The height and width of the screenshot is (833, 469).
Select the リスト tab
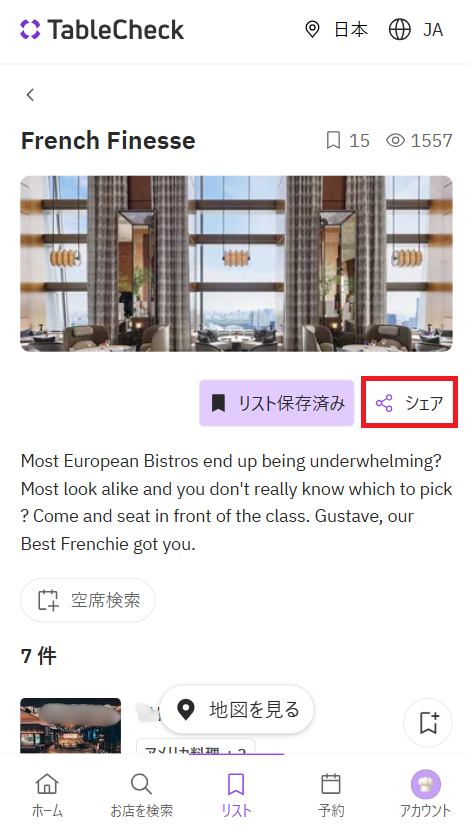click(236, 795)
